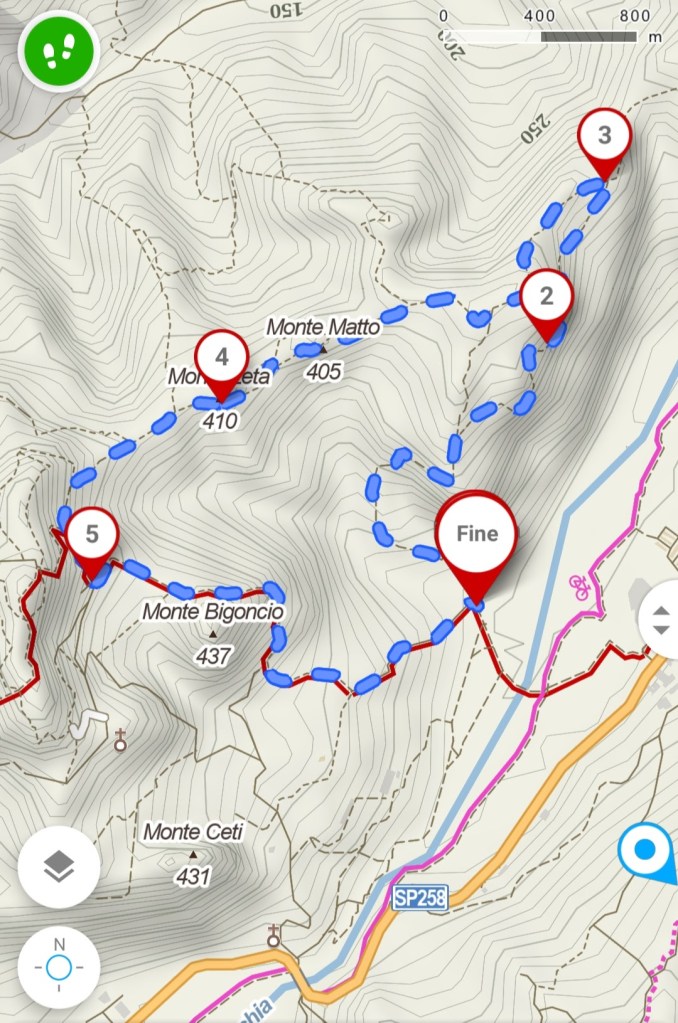Center map on current location compass
The width and height of the screenshot is (678, 1023).
[x=59, y=967]
